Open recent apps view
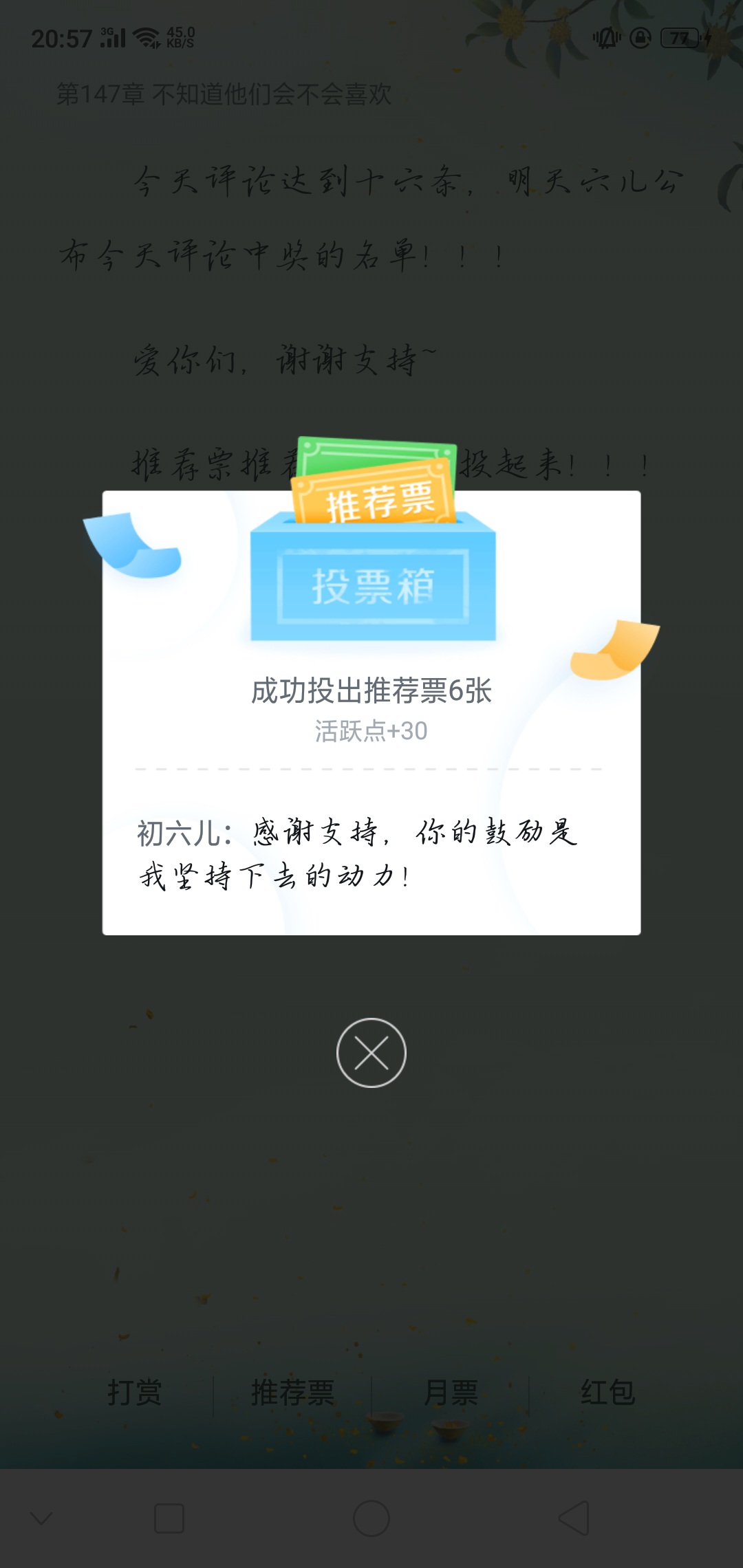Viewport: 743px width, 1568px height. 169,1518
